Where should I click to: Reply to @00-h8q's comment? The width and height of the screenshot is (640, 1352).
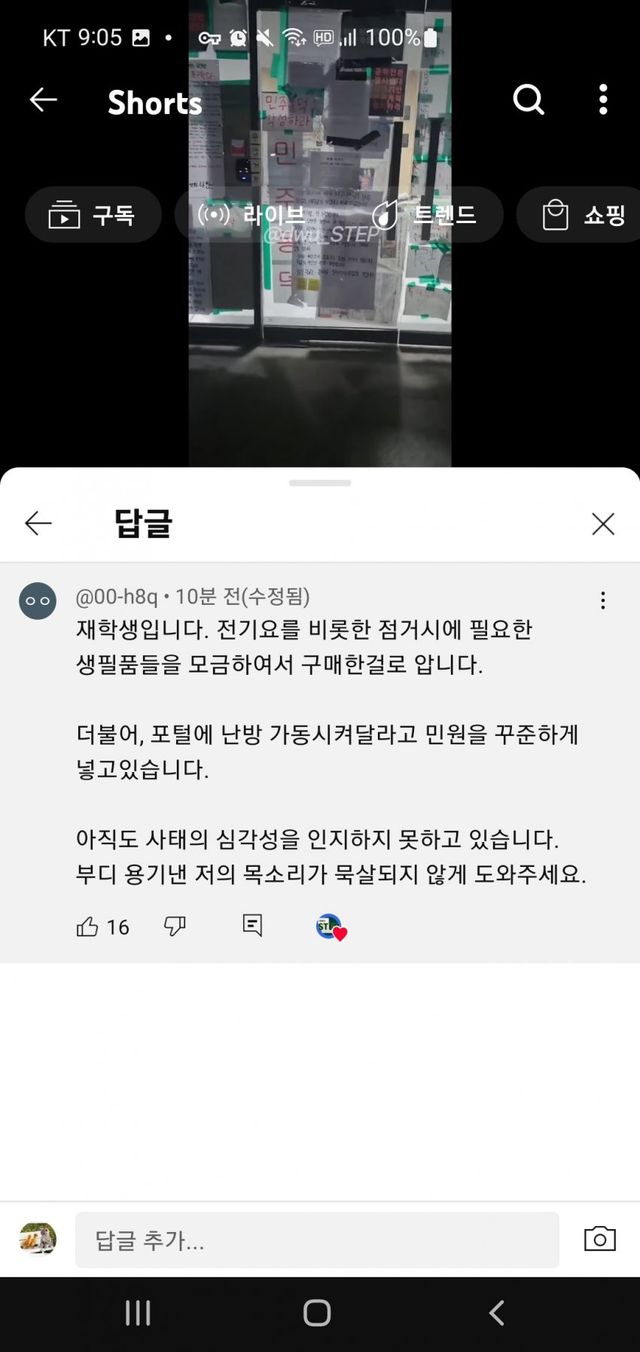click(x=253, y=926)
